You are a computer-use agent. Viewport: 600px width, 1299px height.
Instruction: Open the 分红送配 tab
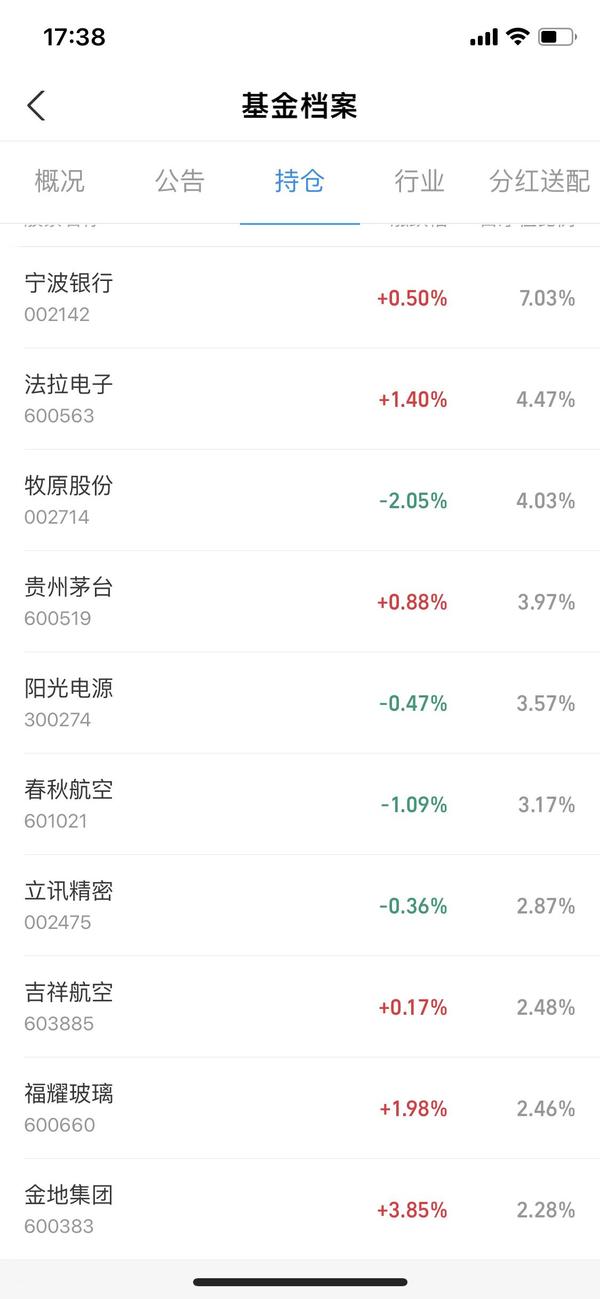pyautogui.click(x=540, y=181)
